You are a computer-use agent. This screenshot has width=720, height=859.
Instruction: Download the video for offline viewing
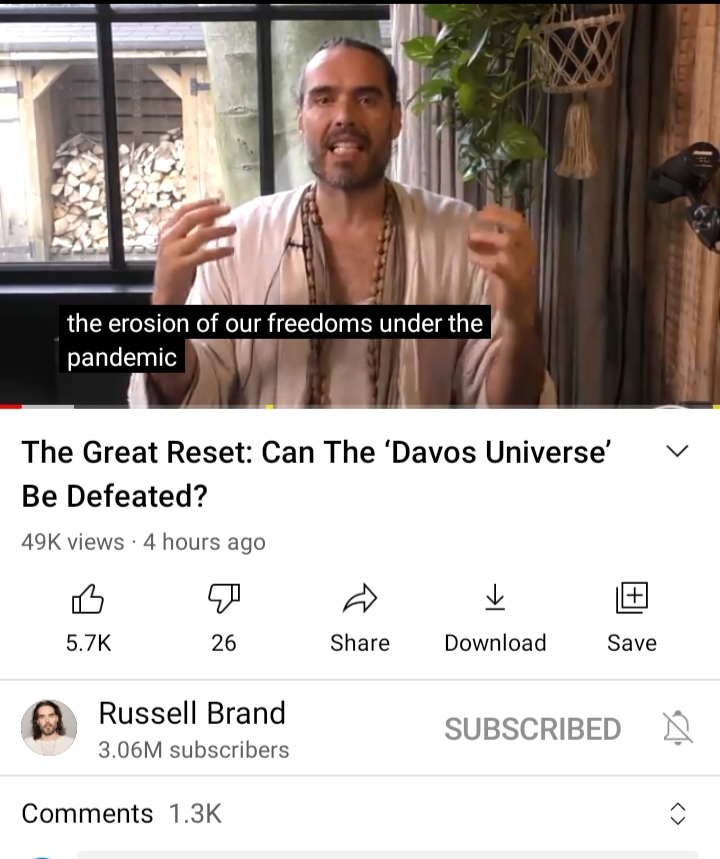495,600
